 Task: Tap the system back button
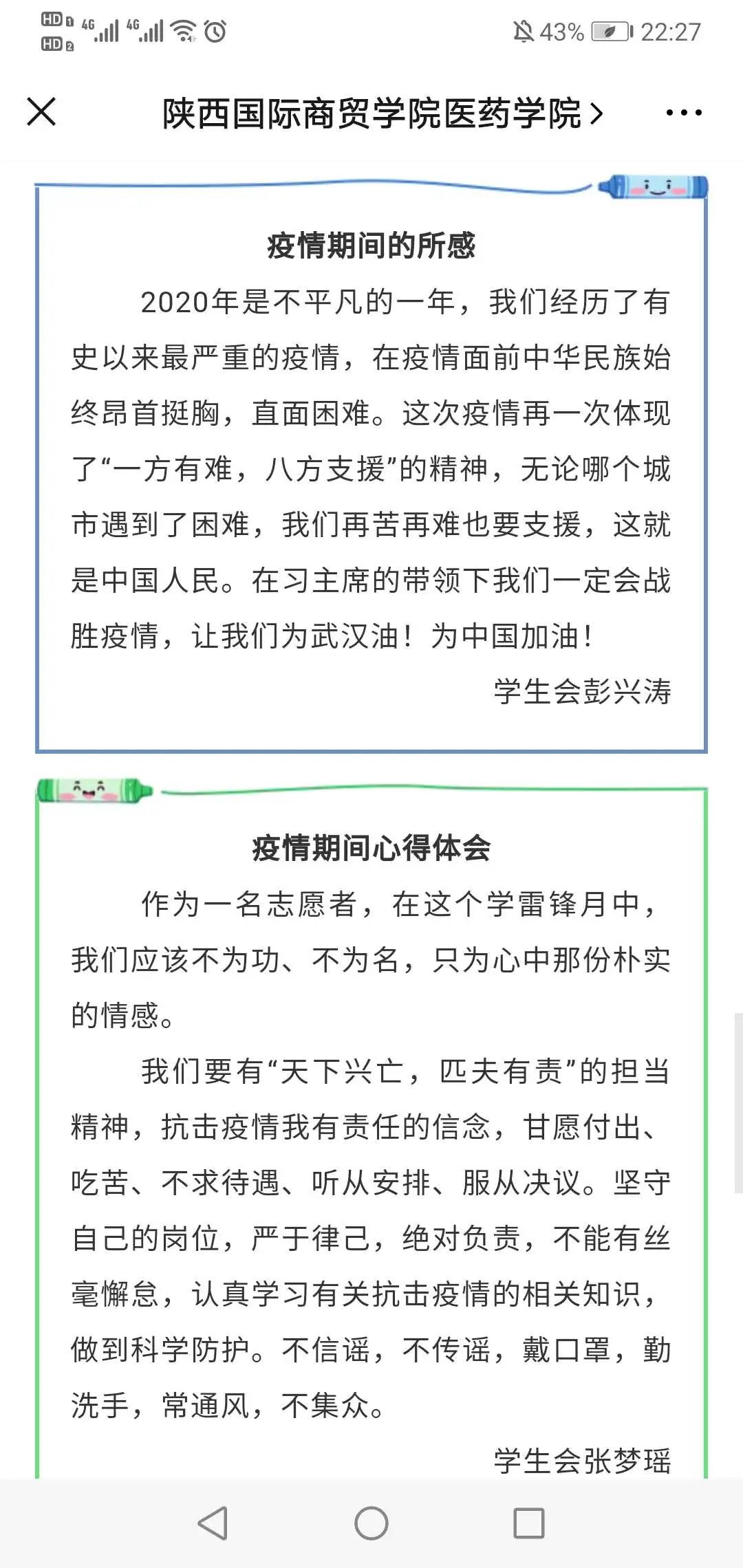(x=213, y=1523)
